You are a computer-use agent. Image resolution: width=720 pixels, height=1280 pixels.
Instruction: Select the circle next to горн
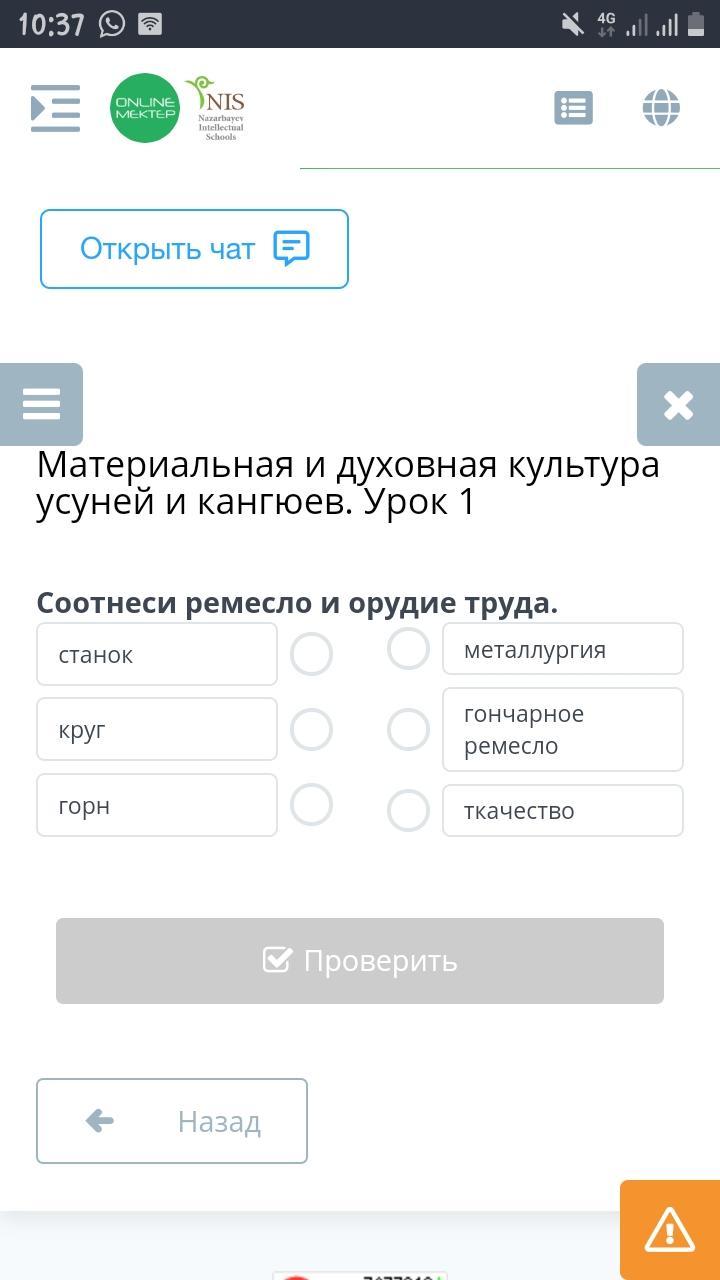(311, 804)
